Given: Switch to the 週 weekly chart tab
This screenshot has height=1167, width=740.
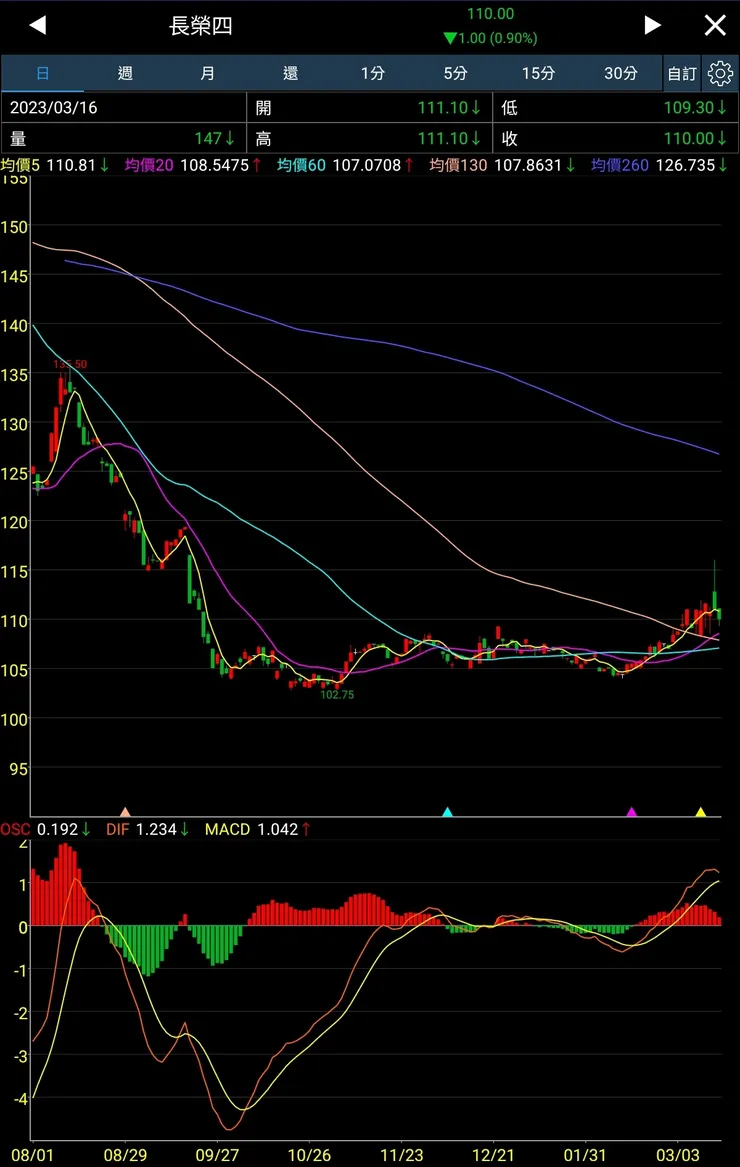Looking at the screenshot, I should 125,73.
